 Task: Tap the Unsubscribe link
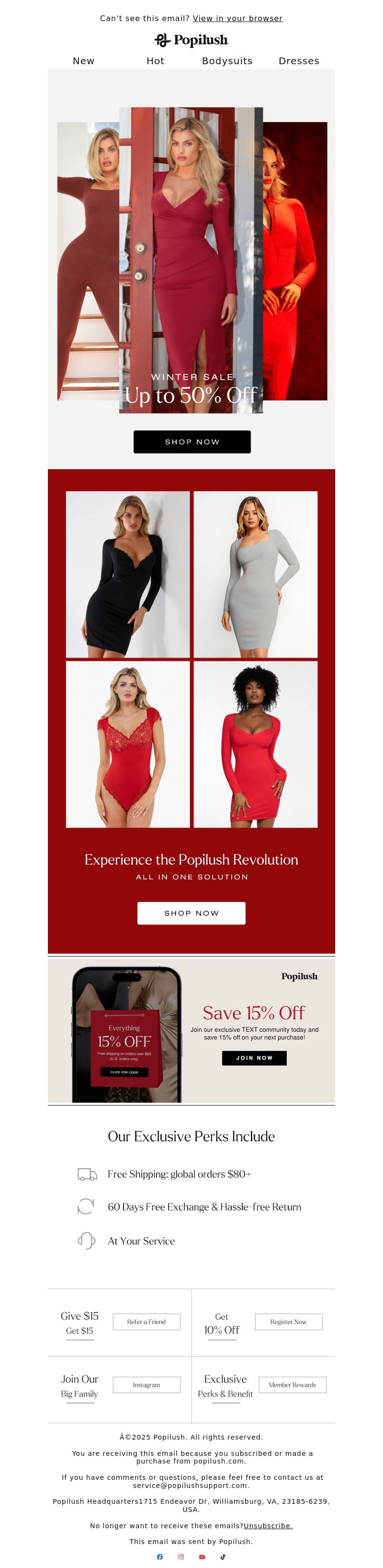click(x=268, y=1525)
